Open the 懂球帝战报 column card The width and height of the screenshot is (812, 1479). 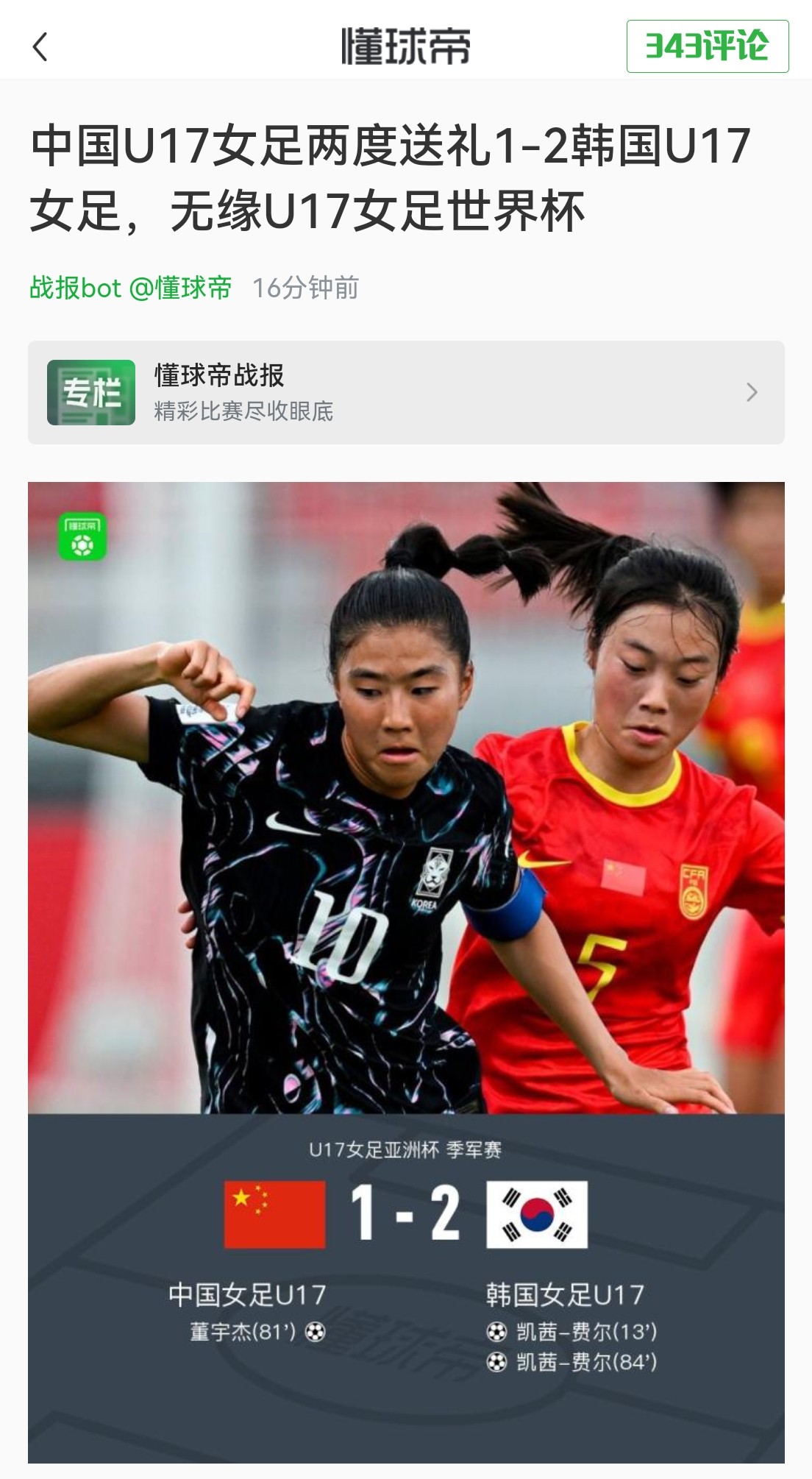point(406,392)
